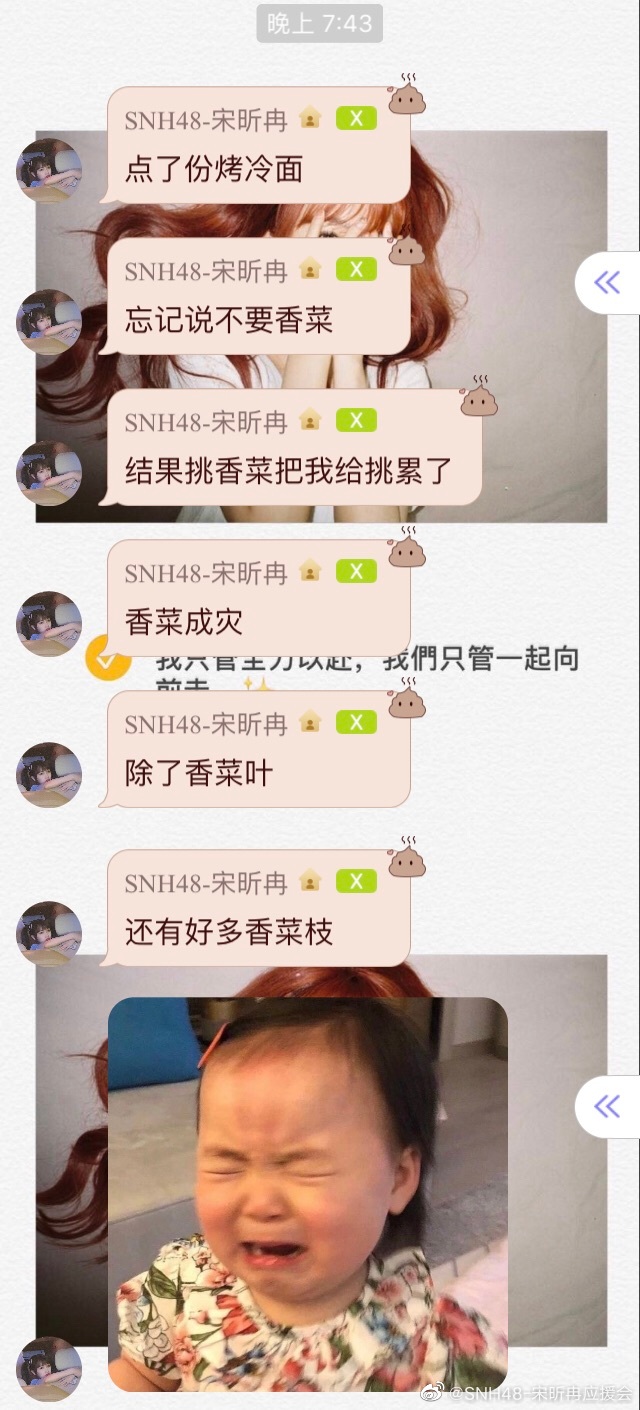Open the avatar next to 还有好多香菜枝
Image resolution: width=640 pixels, height=1410 pixels.
[48, 933]
